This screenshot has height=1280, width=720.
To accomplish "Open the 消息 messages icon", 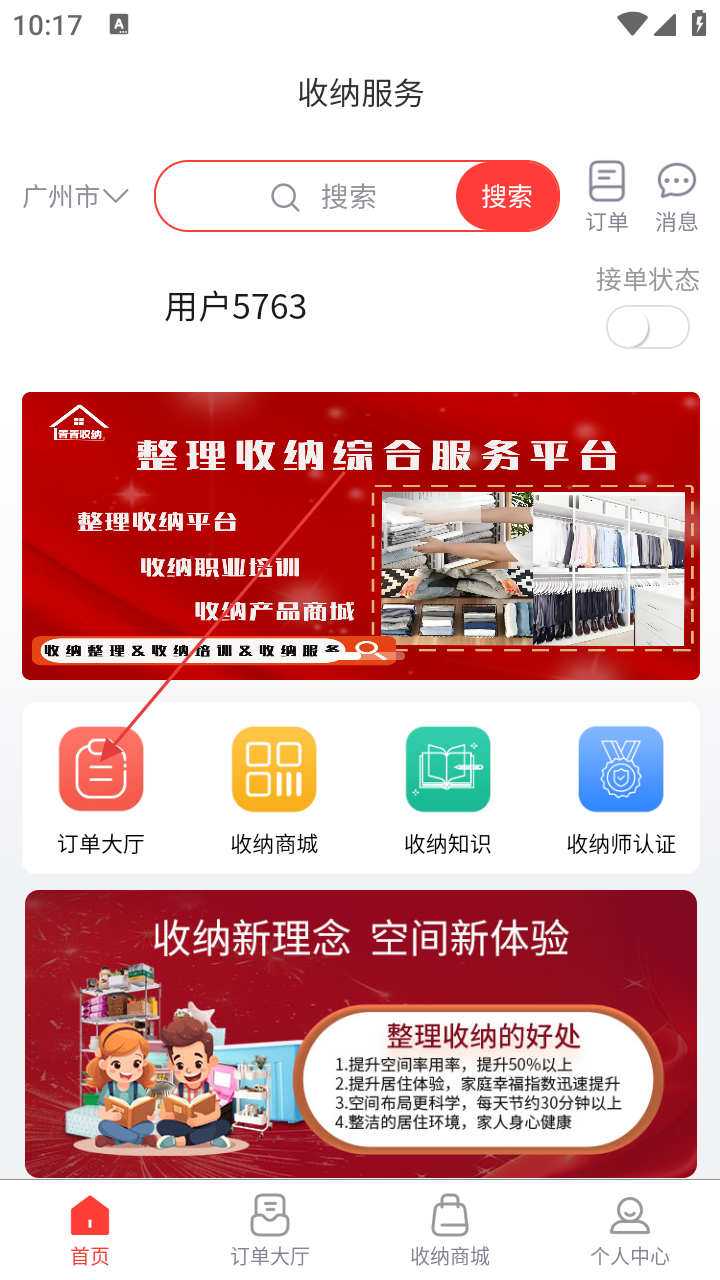I will tap(676, 197).
